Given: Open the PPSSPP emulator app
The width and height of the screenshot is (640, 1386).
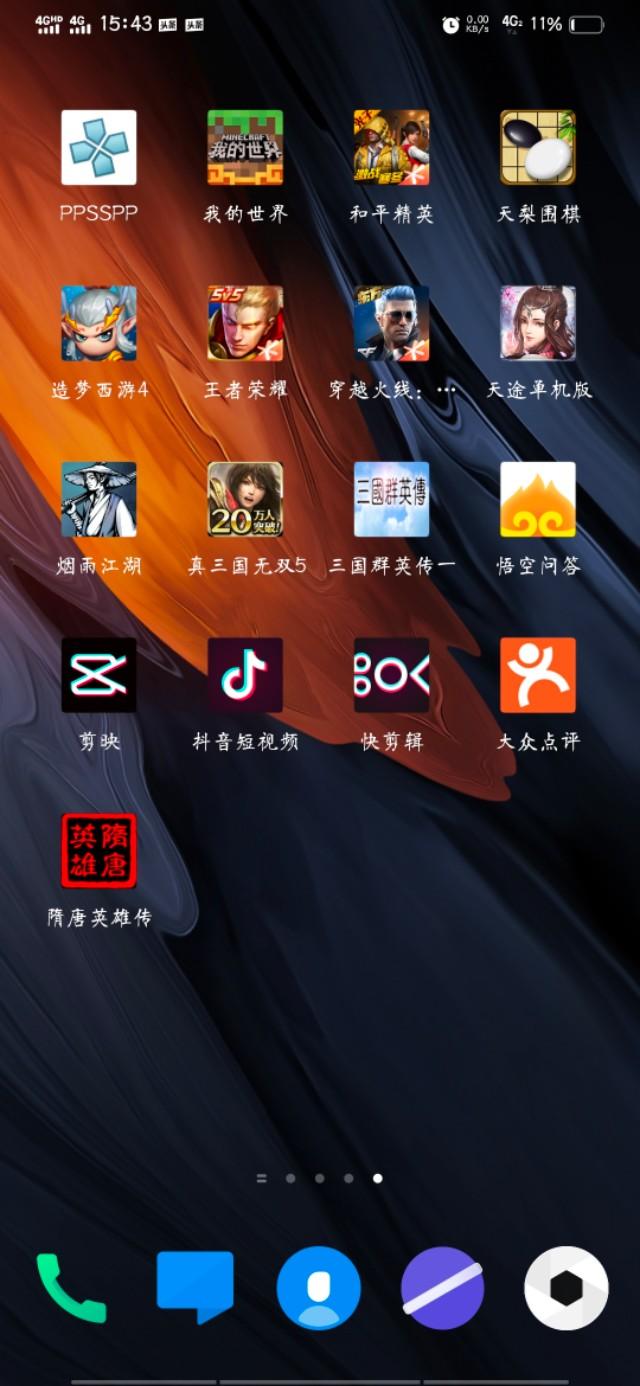Looking at the screenshot, I should (x=99, y=148).
